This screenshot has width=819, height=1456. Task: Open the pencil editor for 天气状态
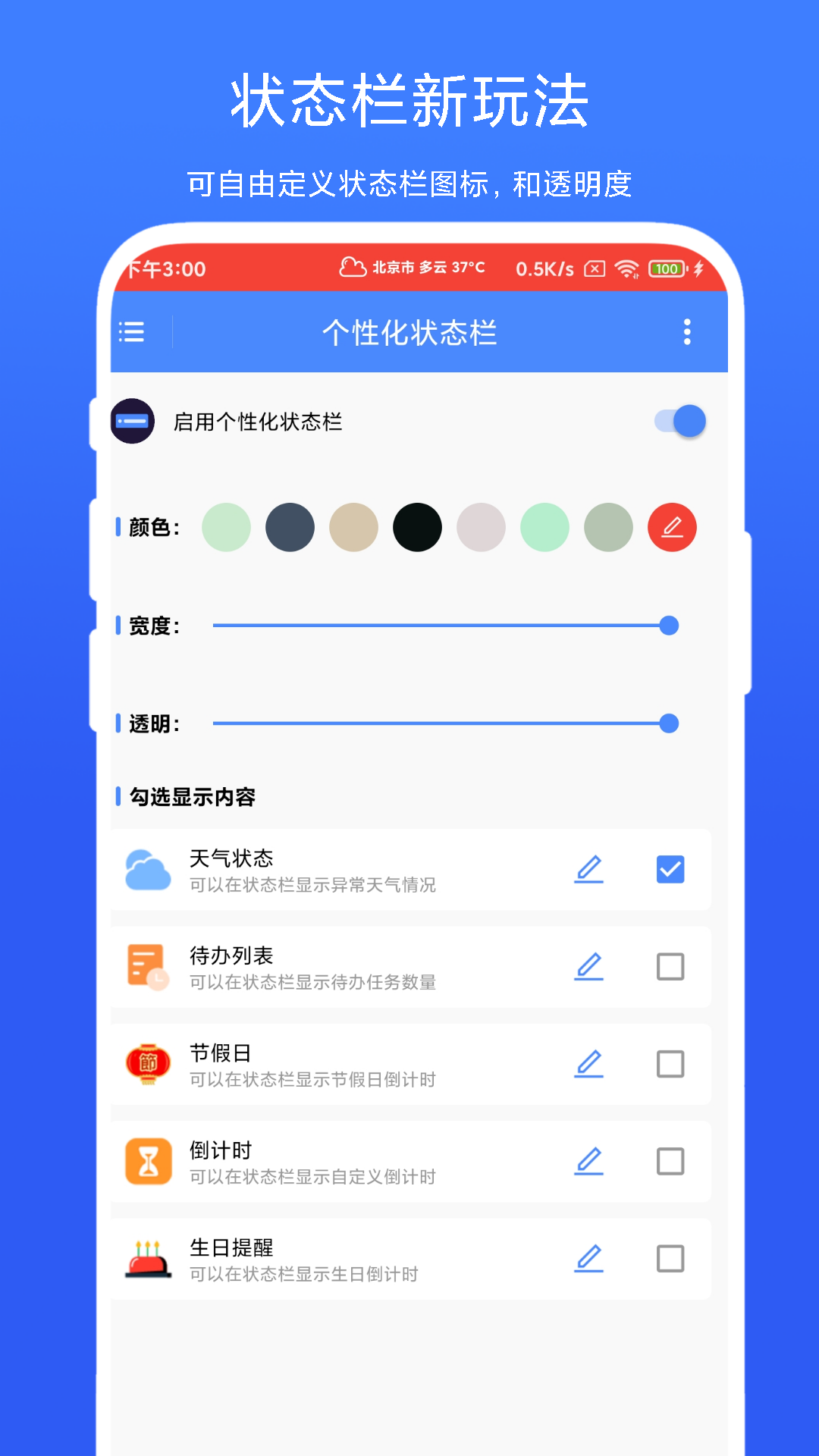point(590,868)
